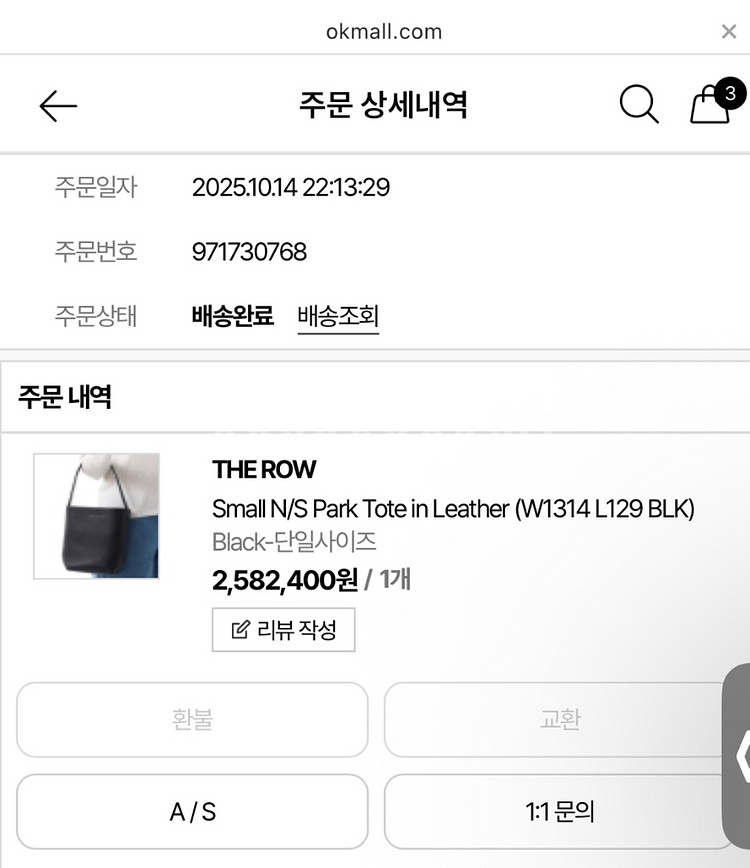
Task: Open the A/S service request
Action: [191, 812]
